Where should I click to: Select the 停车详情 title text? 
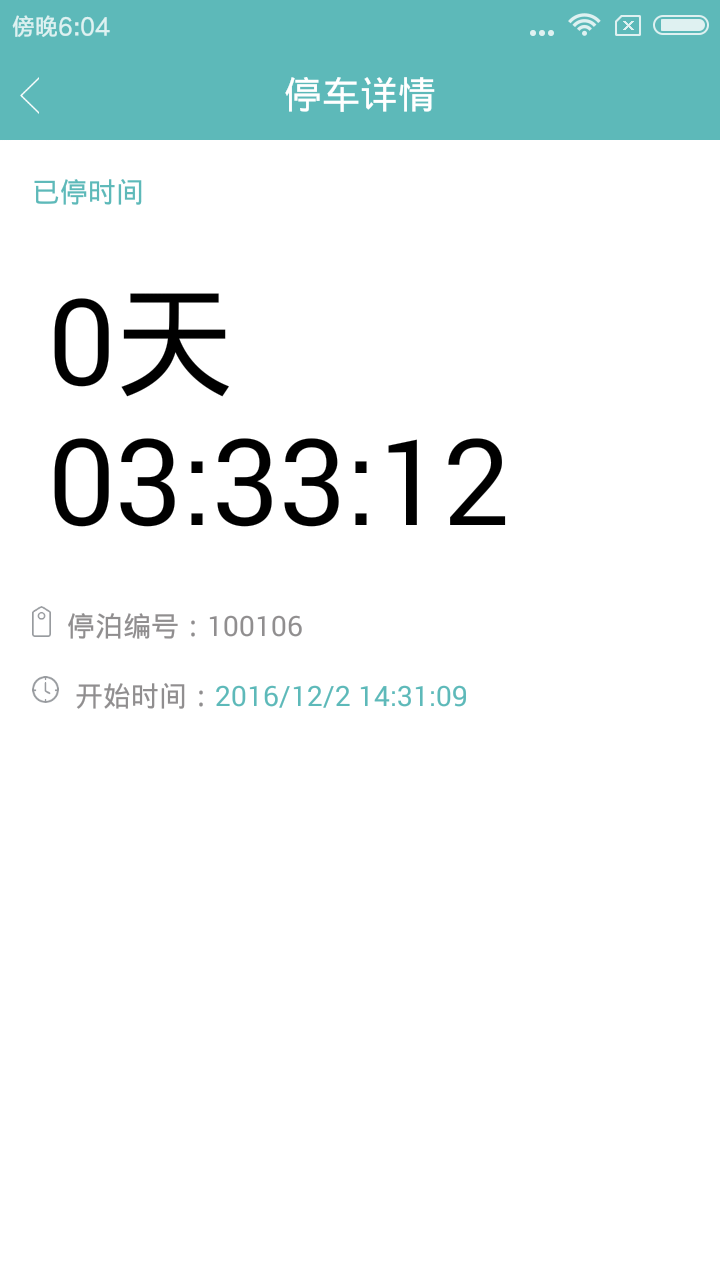[x=358, y=96]
